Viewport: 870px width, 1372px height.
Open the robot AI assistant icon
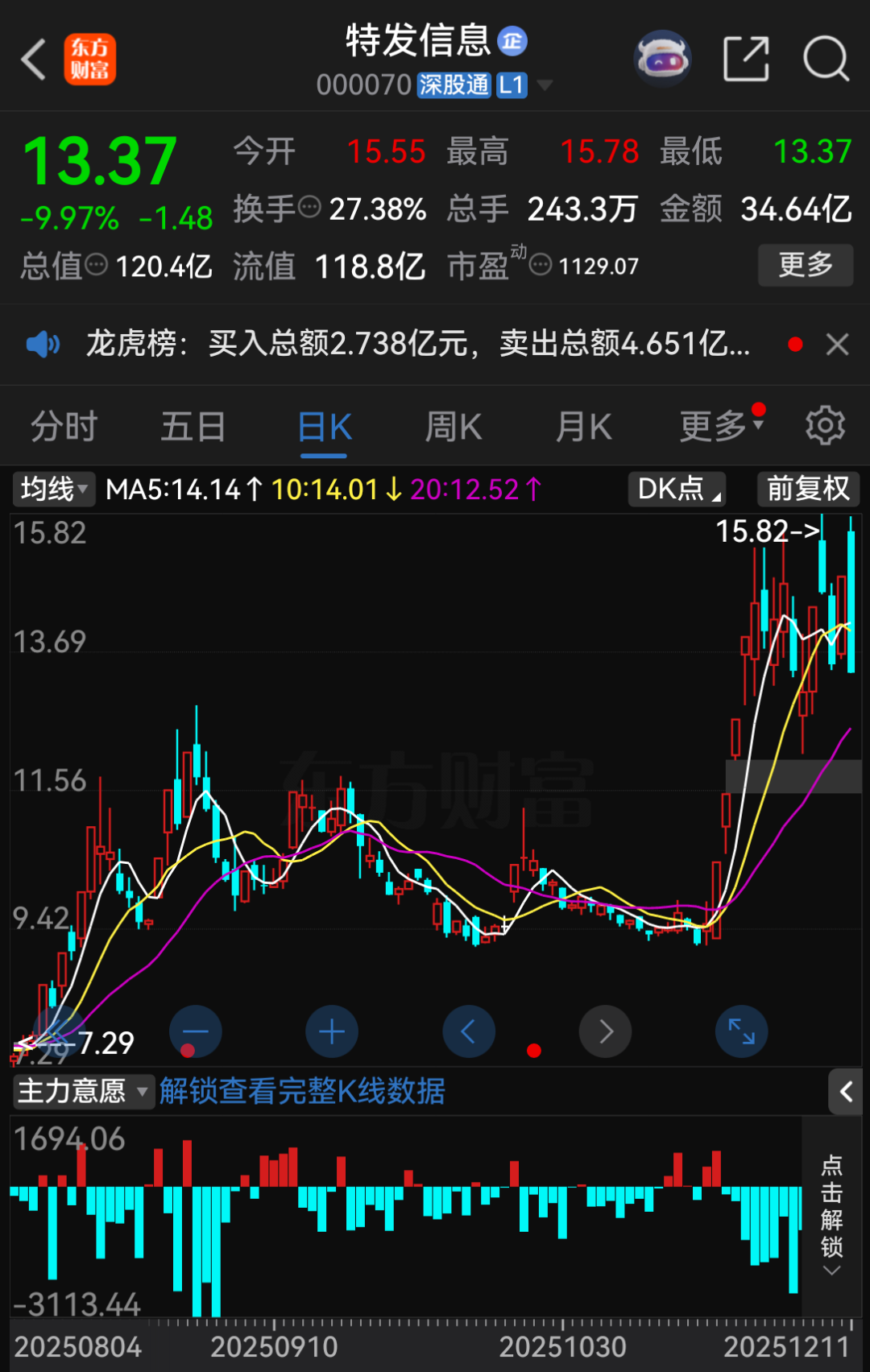tap(661, 58)
